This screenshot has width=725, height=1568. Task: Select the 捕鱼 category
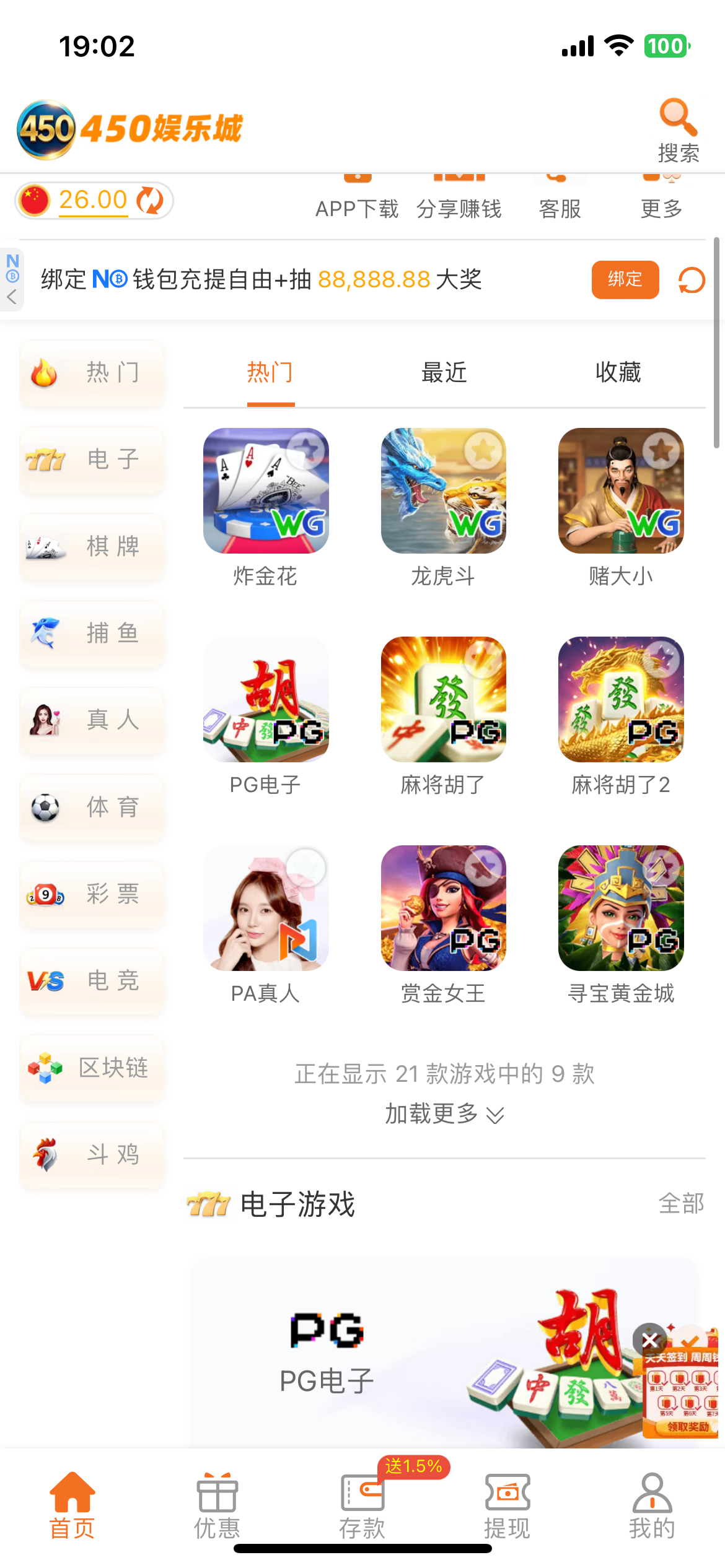(92, 634)
